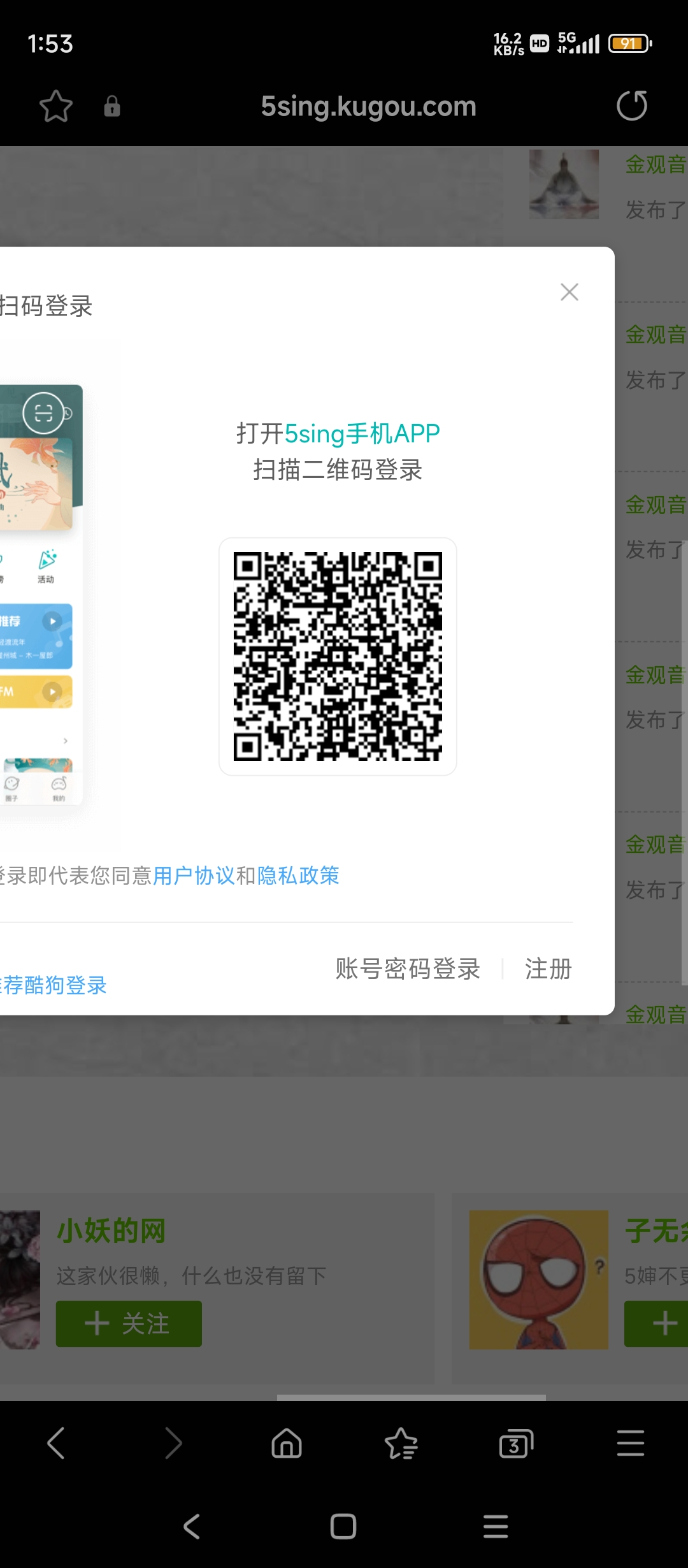Open the 隐私政策 privacy policy link
Screen dimensions: 688x1568
coord(299,875)
